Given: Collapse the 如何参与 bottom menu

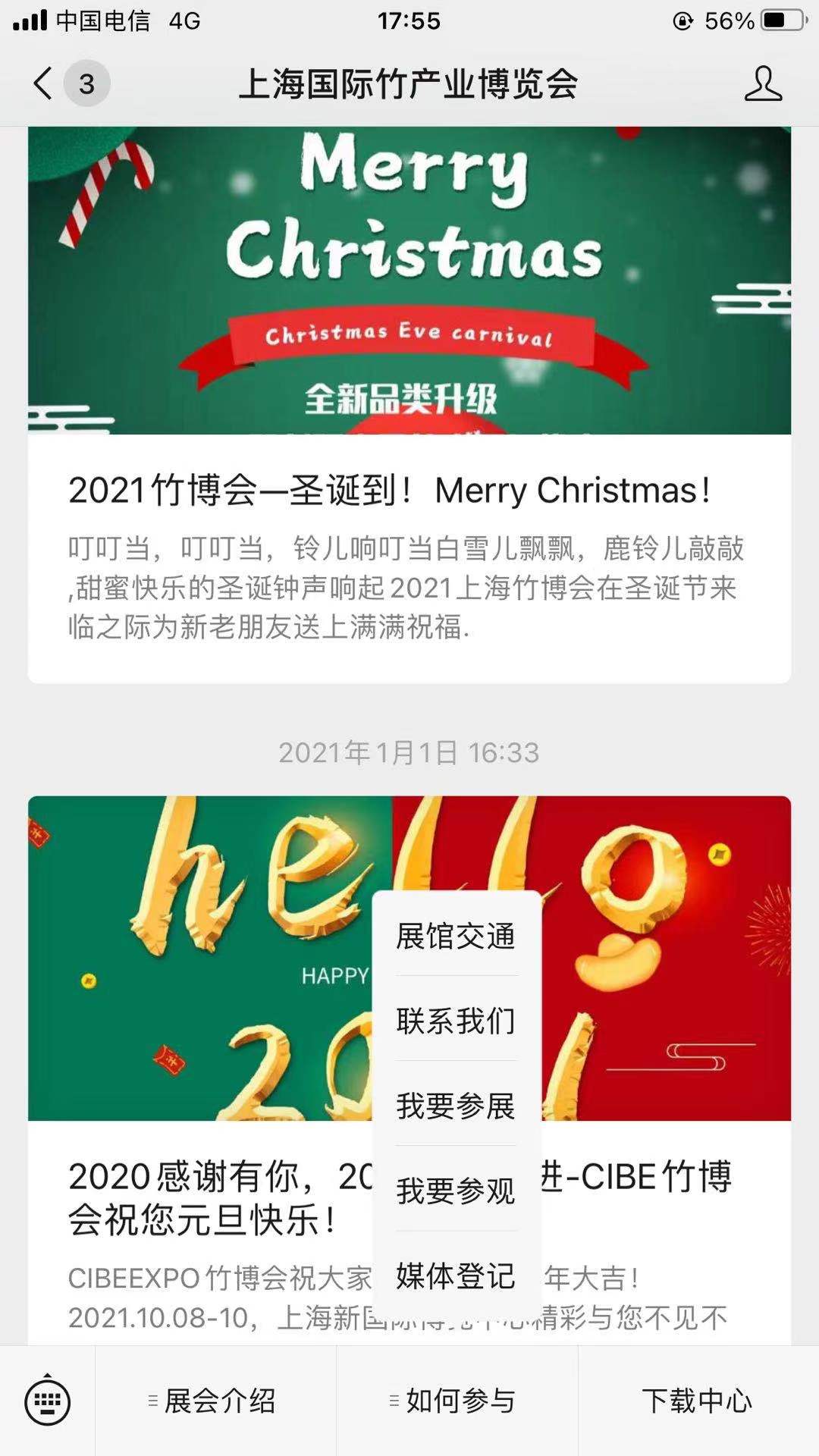Looking at the screenshot, I should click(x=457, y=1401).
